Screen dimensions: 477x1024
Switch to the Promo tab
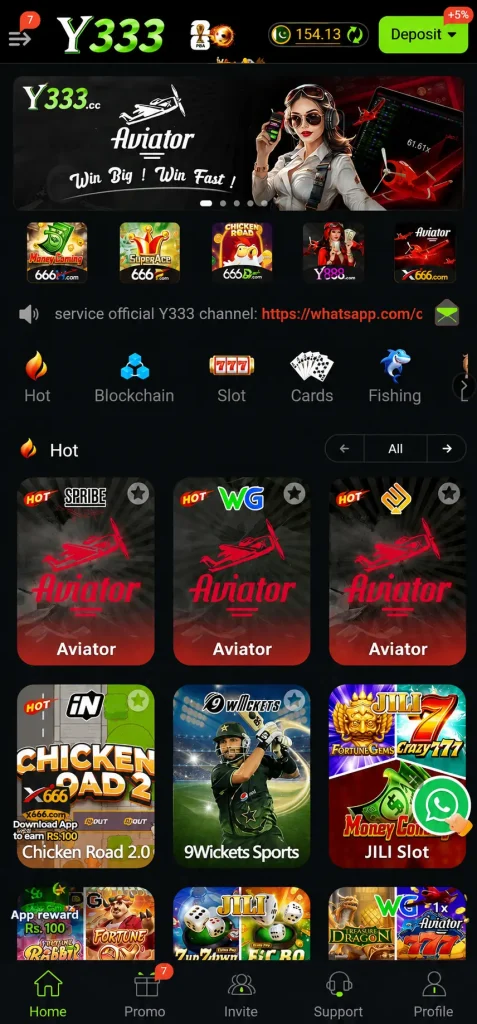pyautogui.click(x=145, y=993)
